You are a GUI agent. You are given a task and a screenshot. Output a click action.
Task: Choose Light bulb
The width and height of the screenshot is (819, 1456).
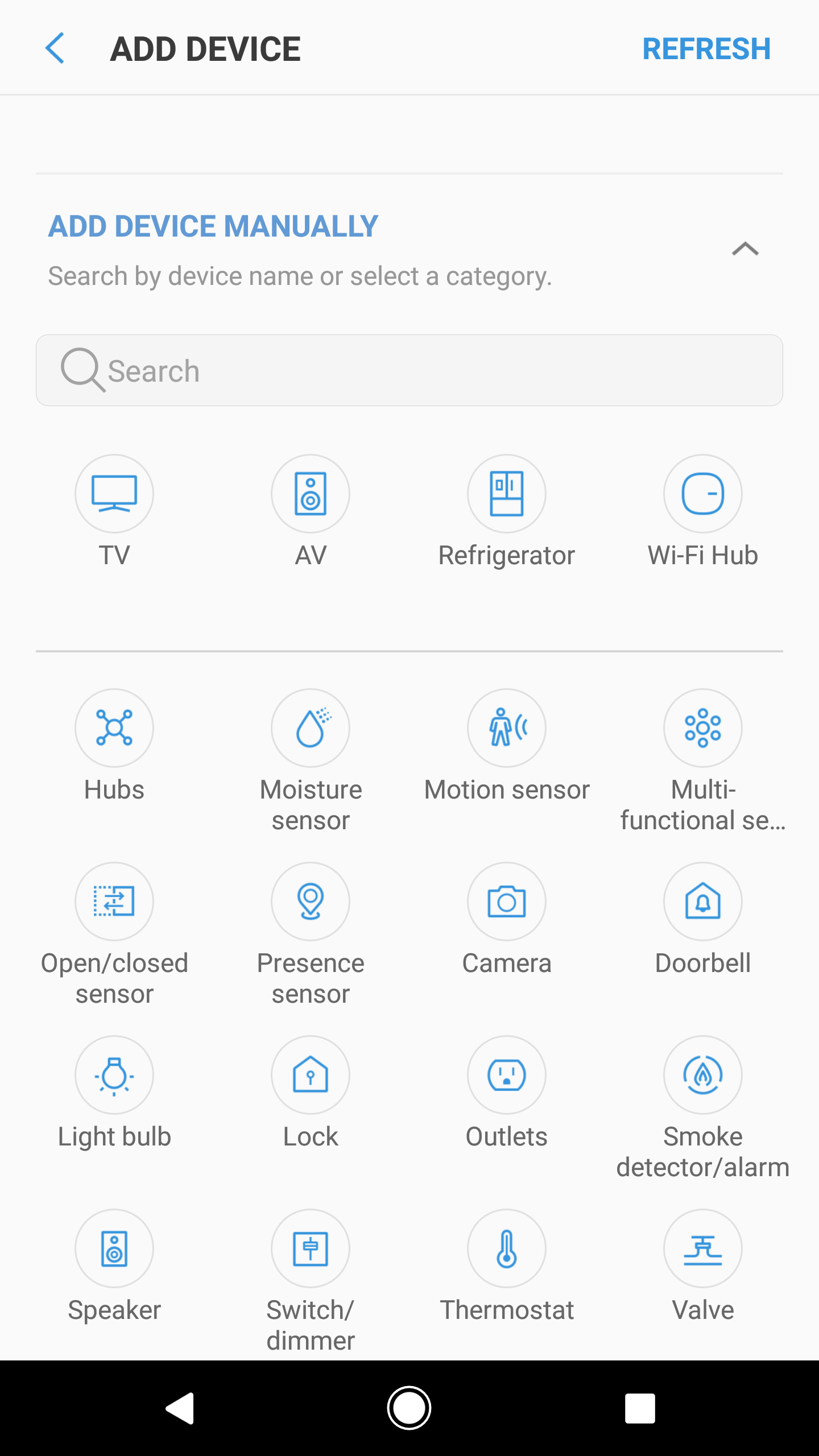pyautogui.click(x=114, y=1093)
